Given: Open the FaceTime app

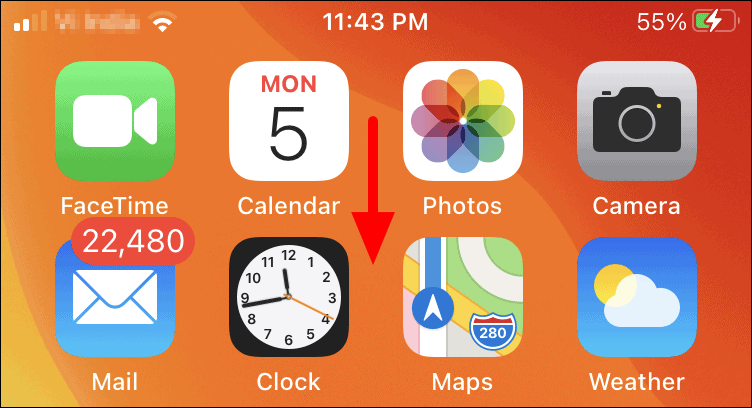Looking at the screenshot, I should [115, 121].
